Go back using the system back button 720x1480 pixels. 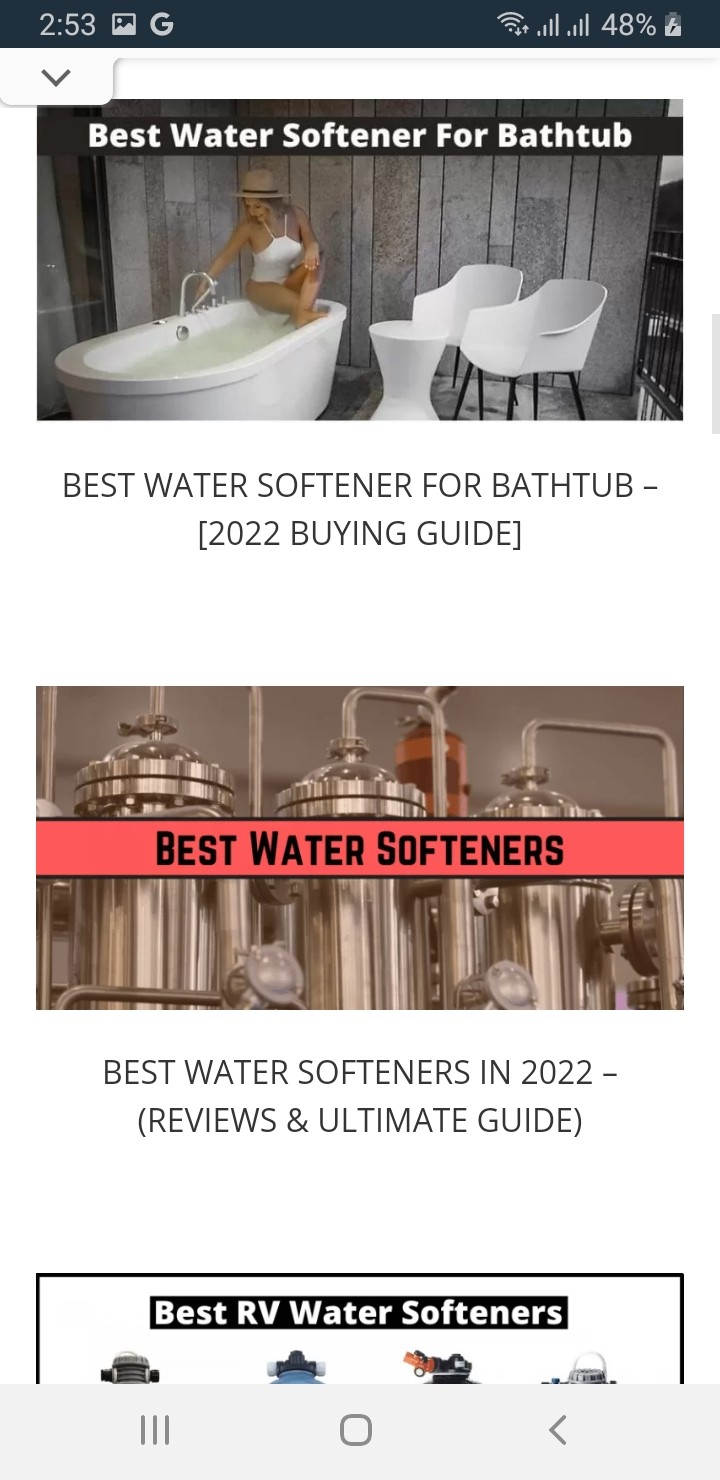pyautogui.click(x=558, y=1430)
